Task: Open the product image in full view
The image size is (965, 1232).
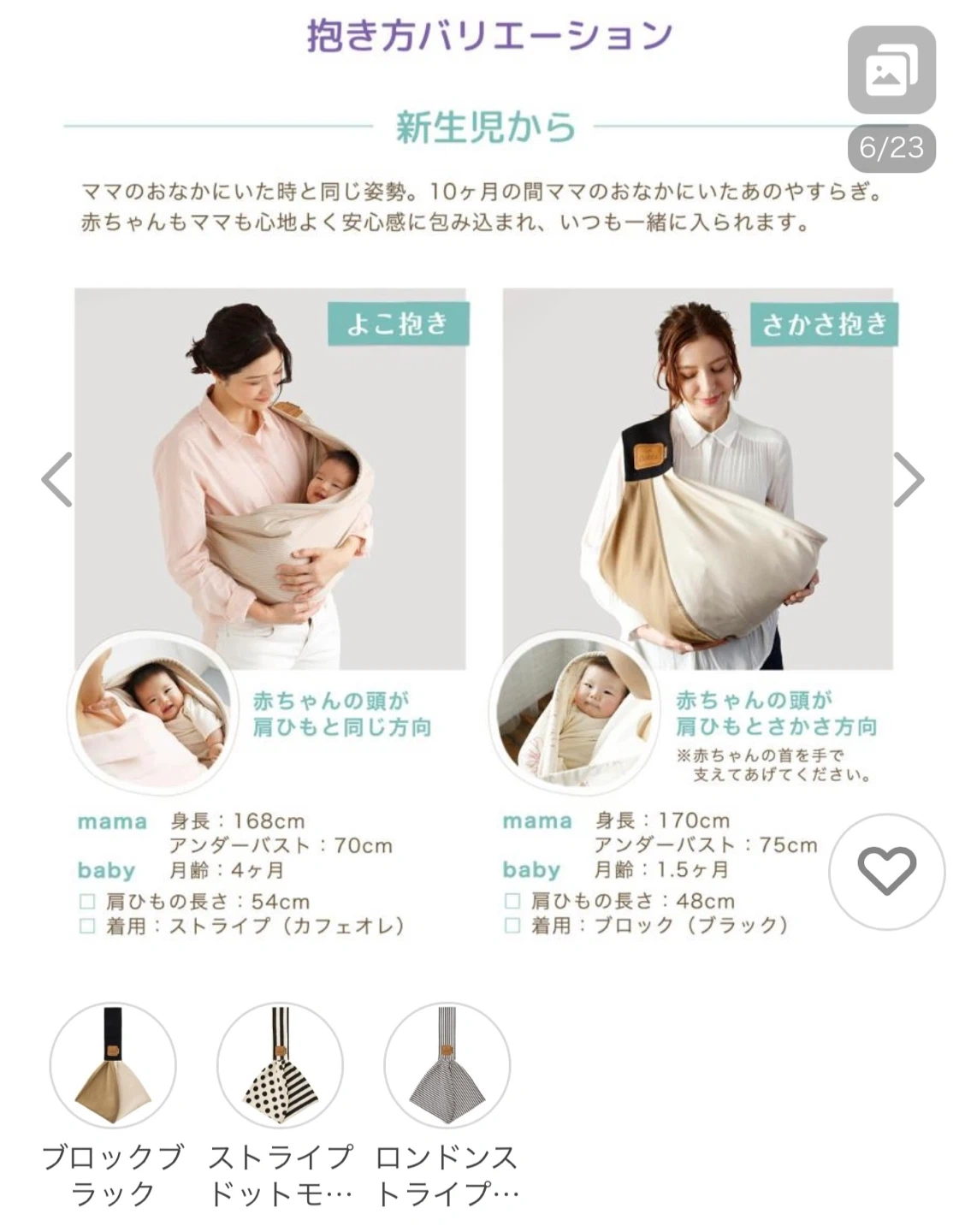Action: 483,513
